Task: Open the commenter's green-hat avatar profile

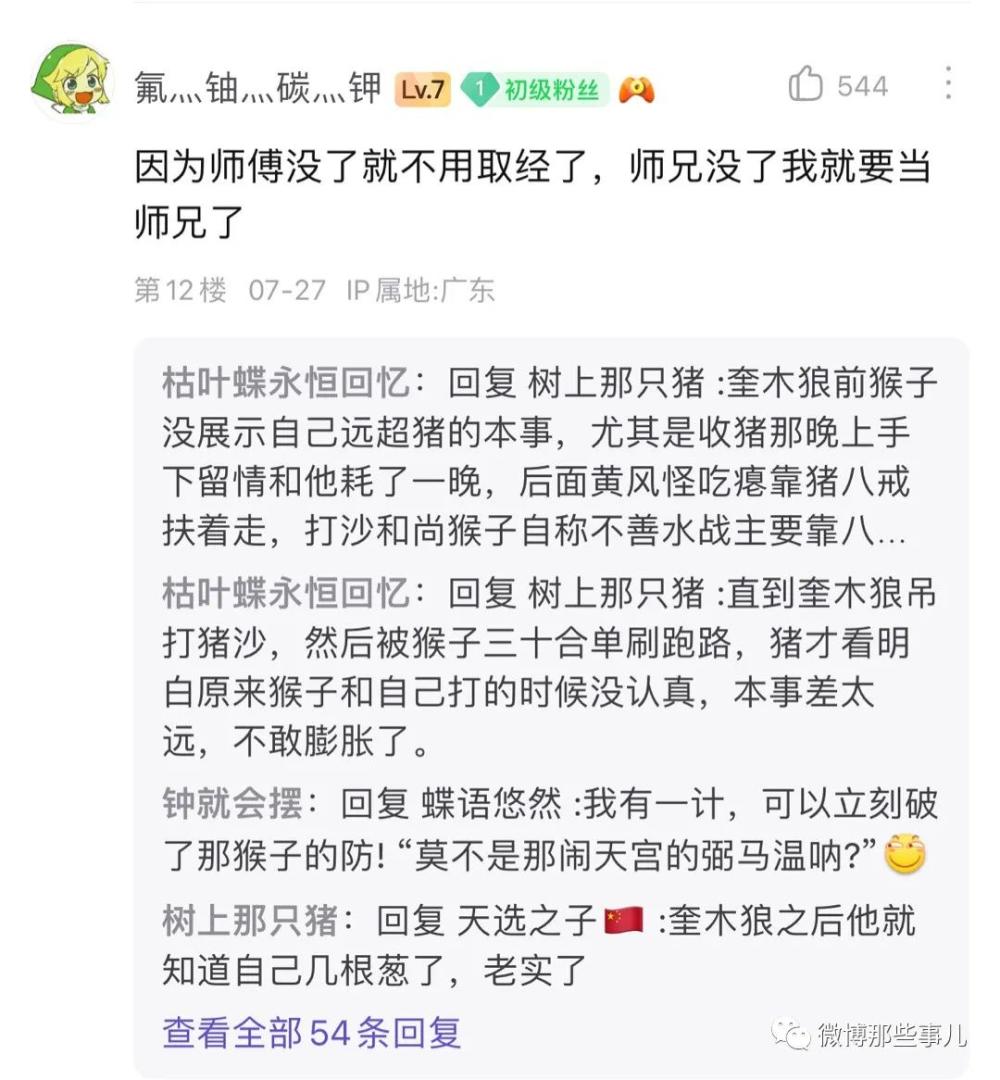Action: coord(72,82)
